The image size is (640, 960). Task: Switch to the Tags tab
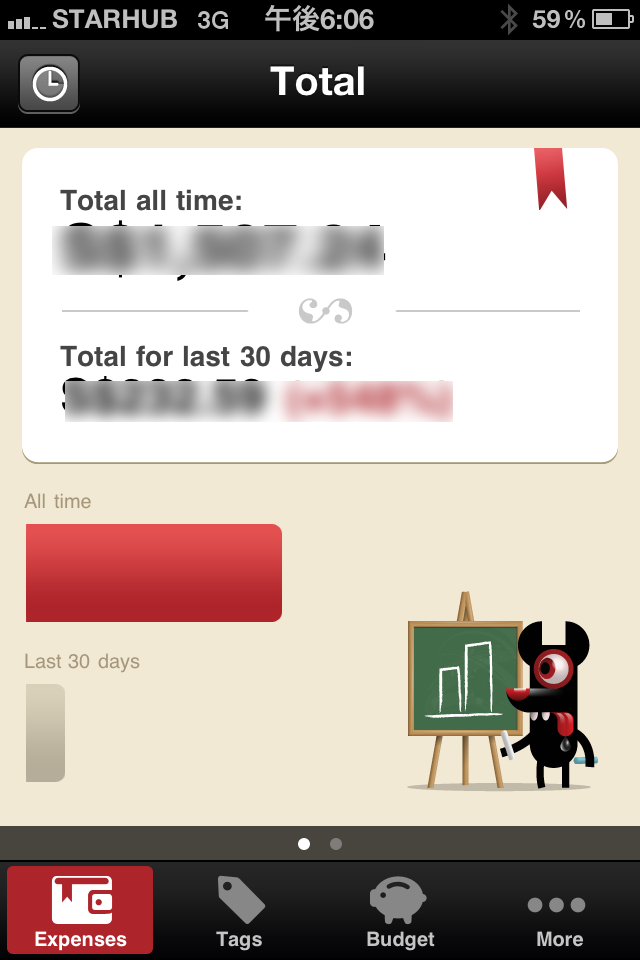pyautogui.click(x=240, y=911)
